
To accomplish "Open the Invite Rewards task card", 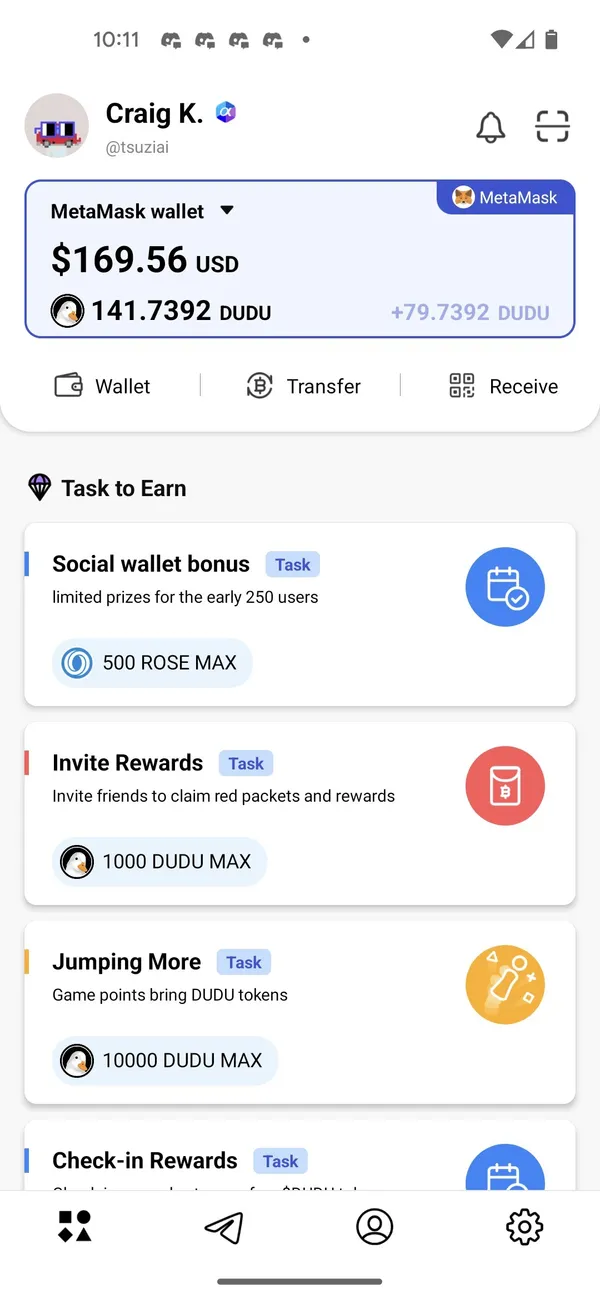I will [x=300, y=812].
